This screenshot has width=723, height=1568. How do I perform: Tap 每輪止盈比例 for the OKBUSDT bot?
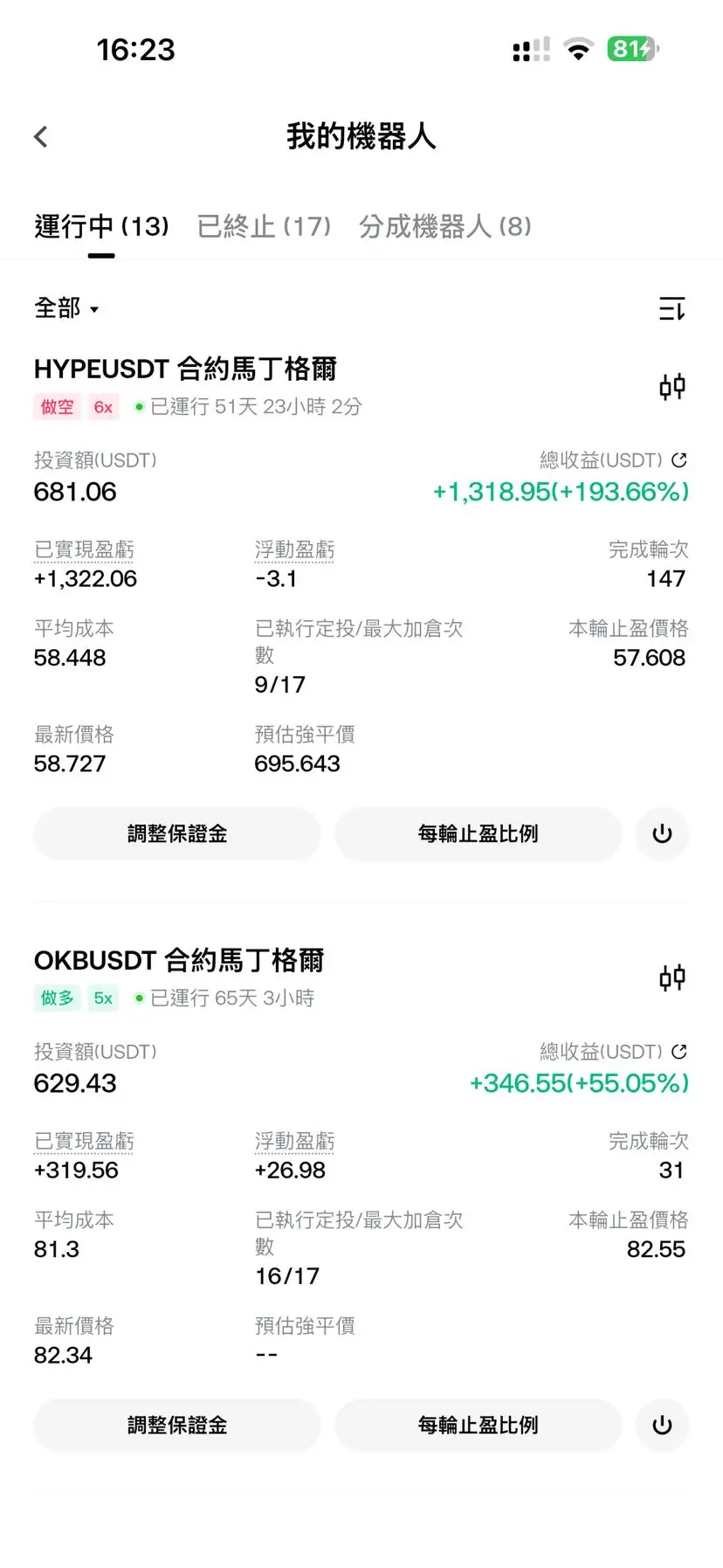478,1426
